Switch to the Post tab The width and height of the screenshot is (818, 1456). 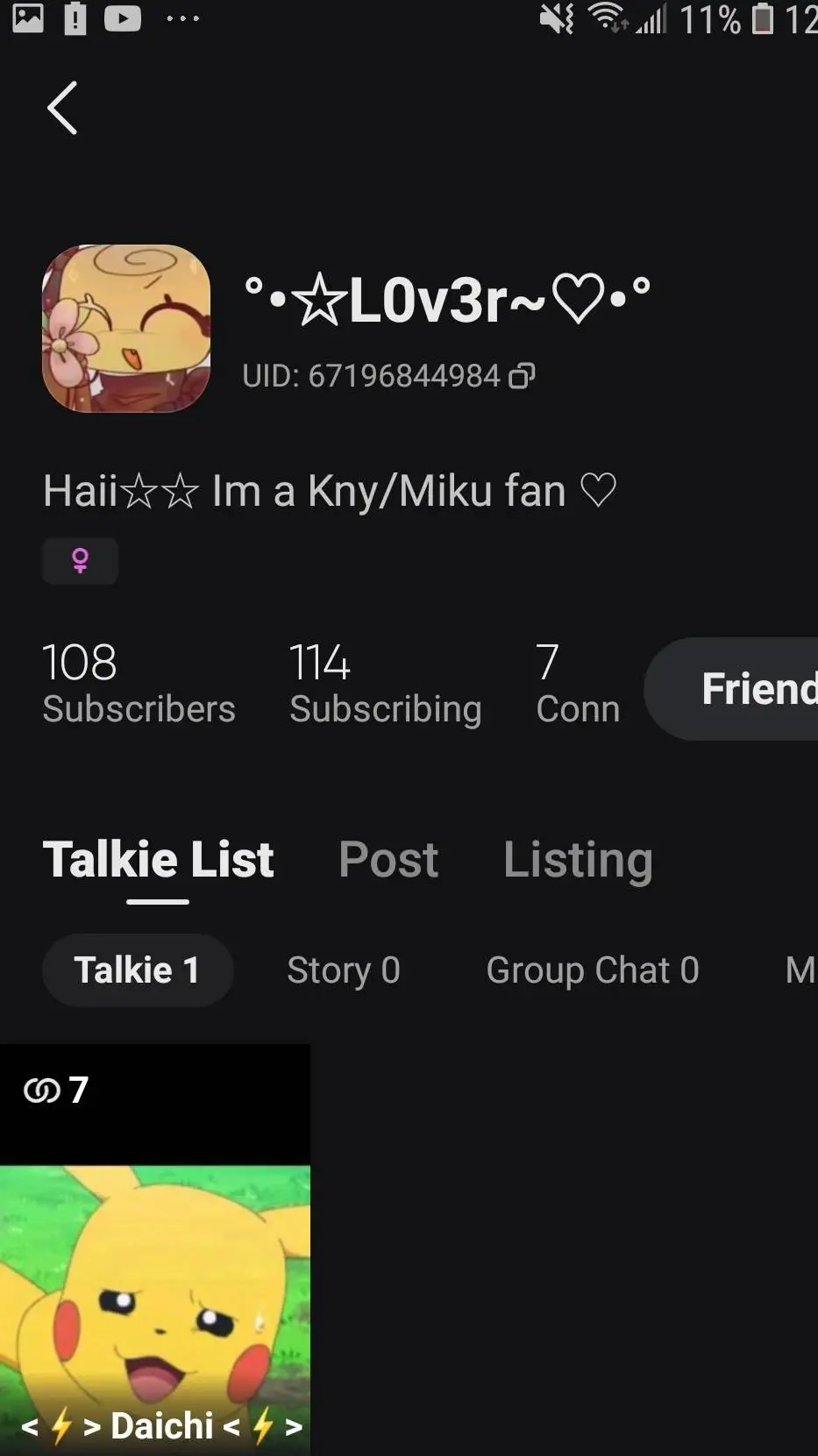388,859
